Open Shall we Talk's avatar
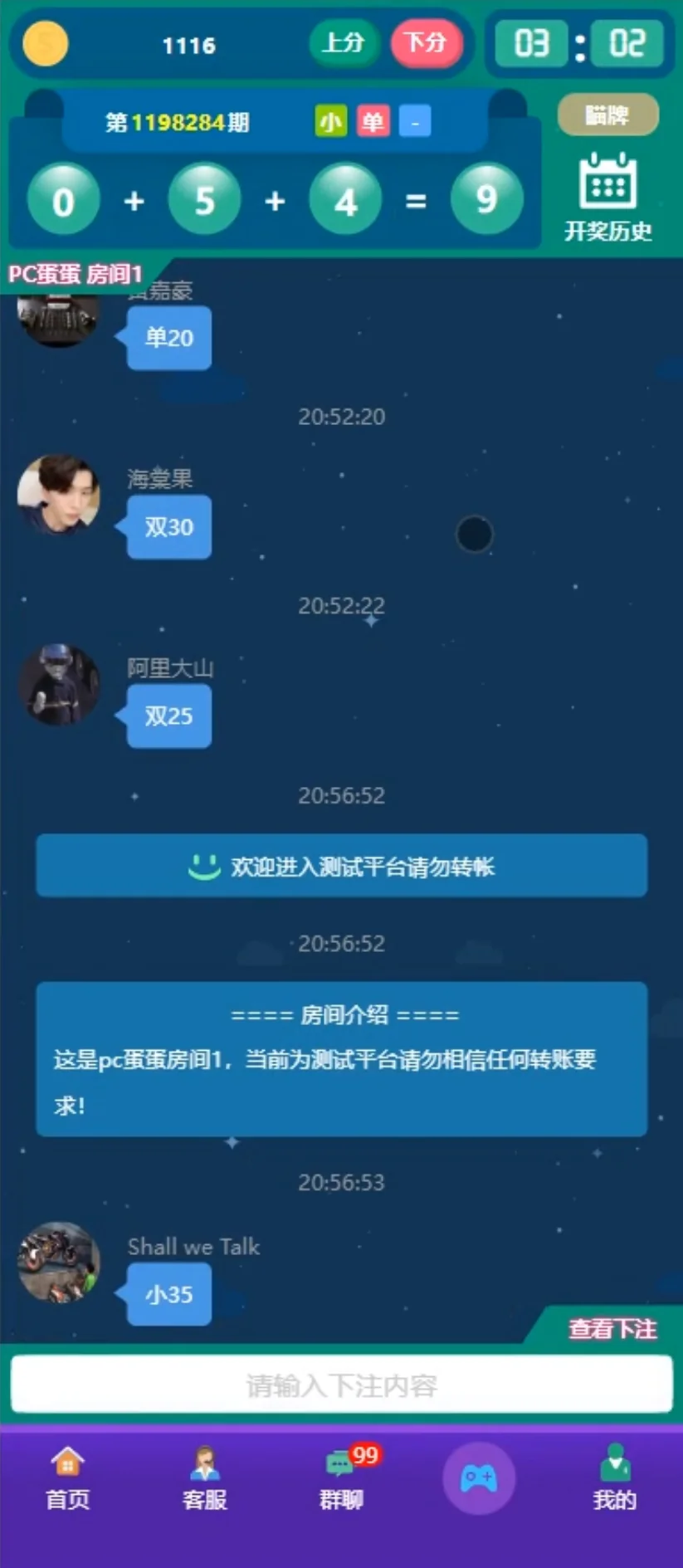 click(x=58, y=1262)
